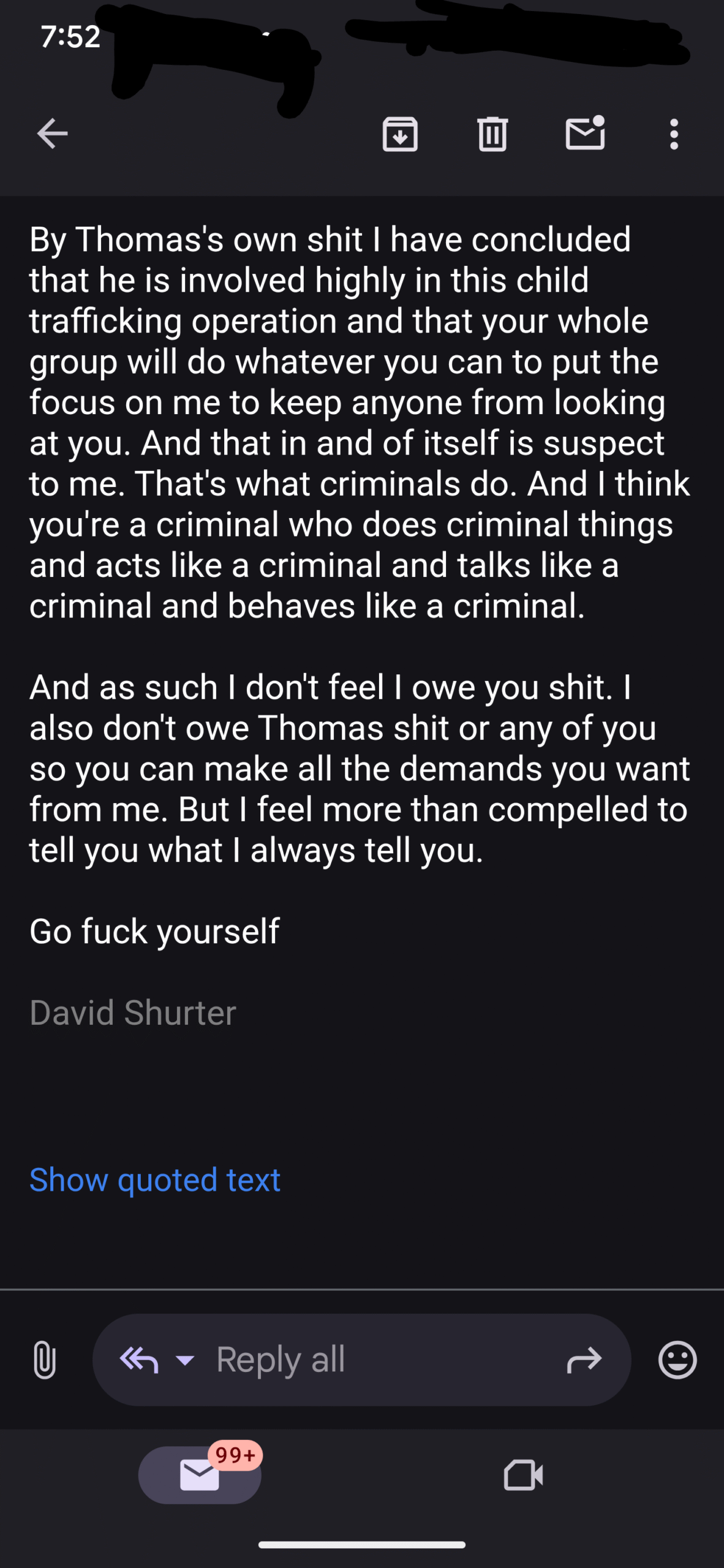The width and height of the screenshot is (724, 1568).
Task: Mark this email as unread
Action: 586,133
